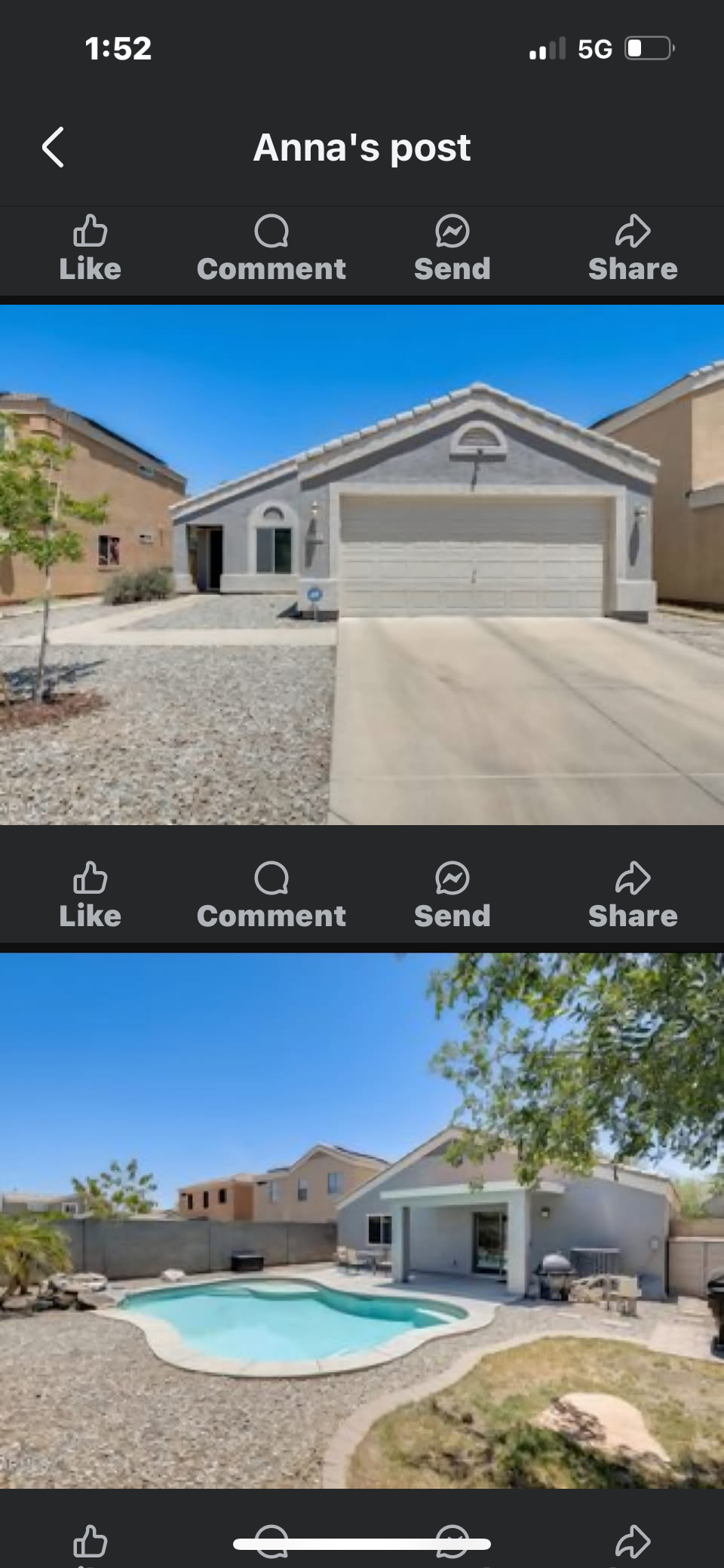
Task: Share the front house garage photo
Action: [x=633, y=895]
